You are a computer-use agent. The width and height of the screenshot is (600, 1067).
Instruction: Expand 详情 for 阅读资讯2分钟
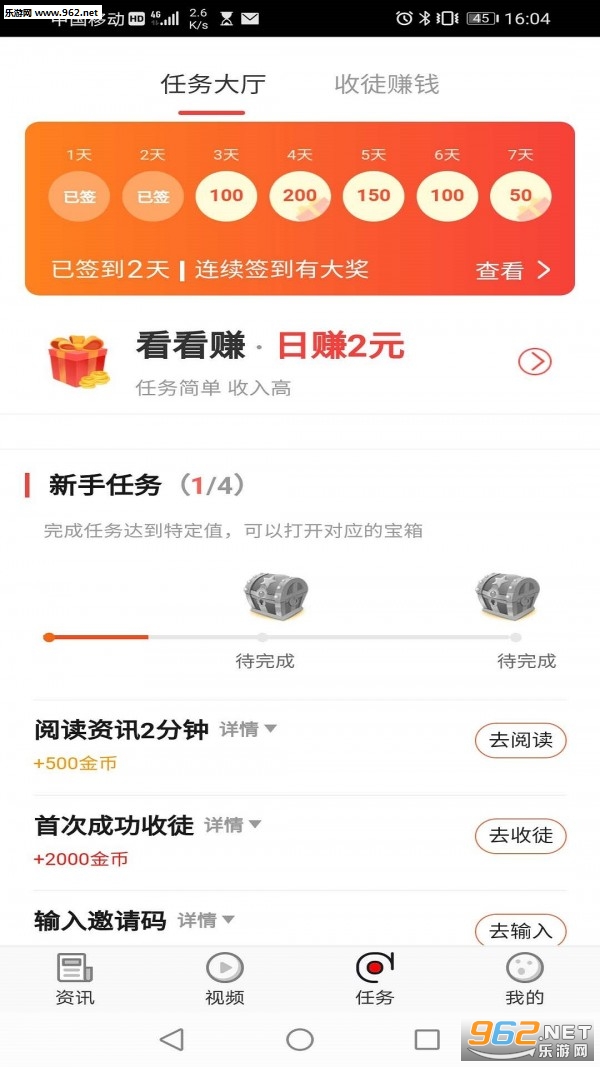248,730
